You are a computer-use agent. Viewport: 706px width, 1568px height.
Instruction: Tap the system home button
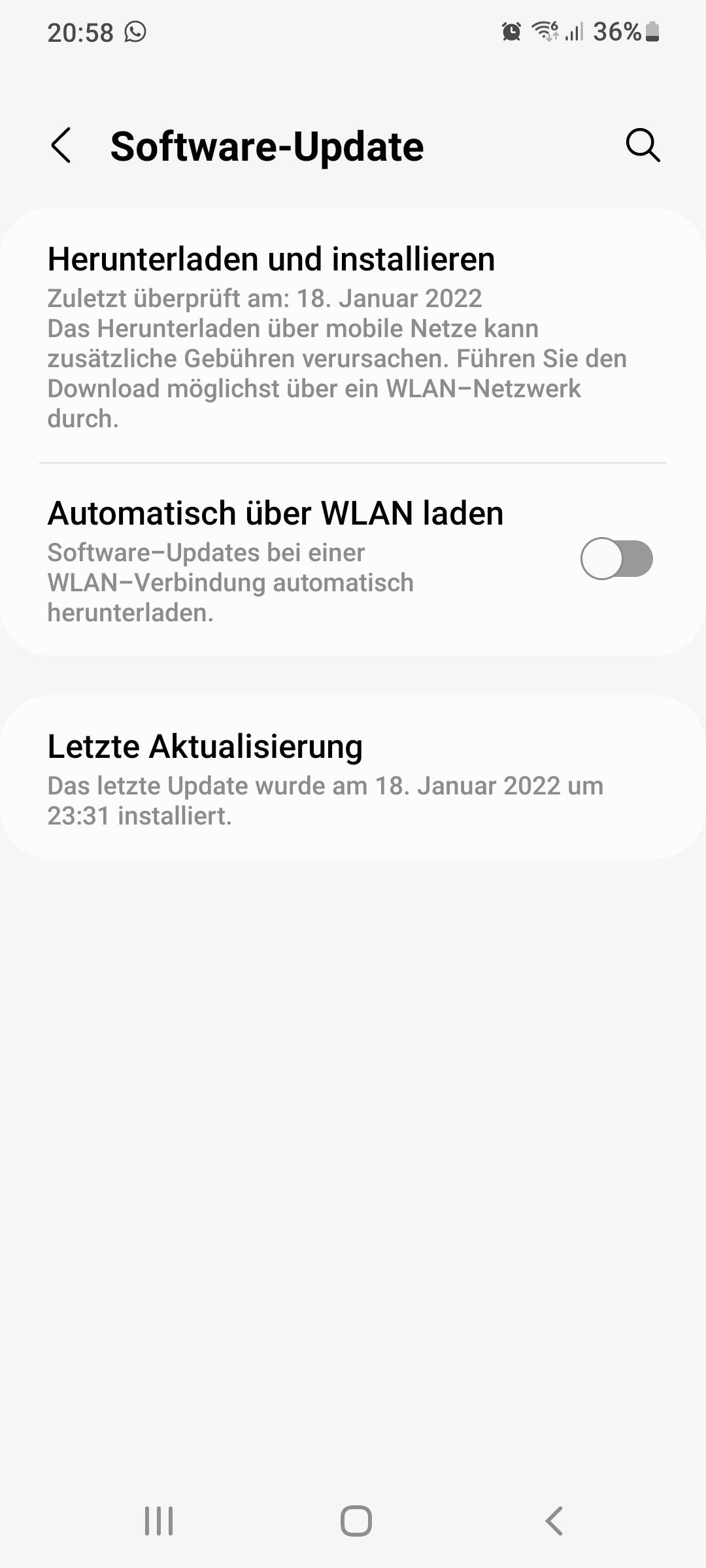(x=356, y=1520)
